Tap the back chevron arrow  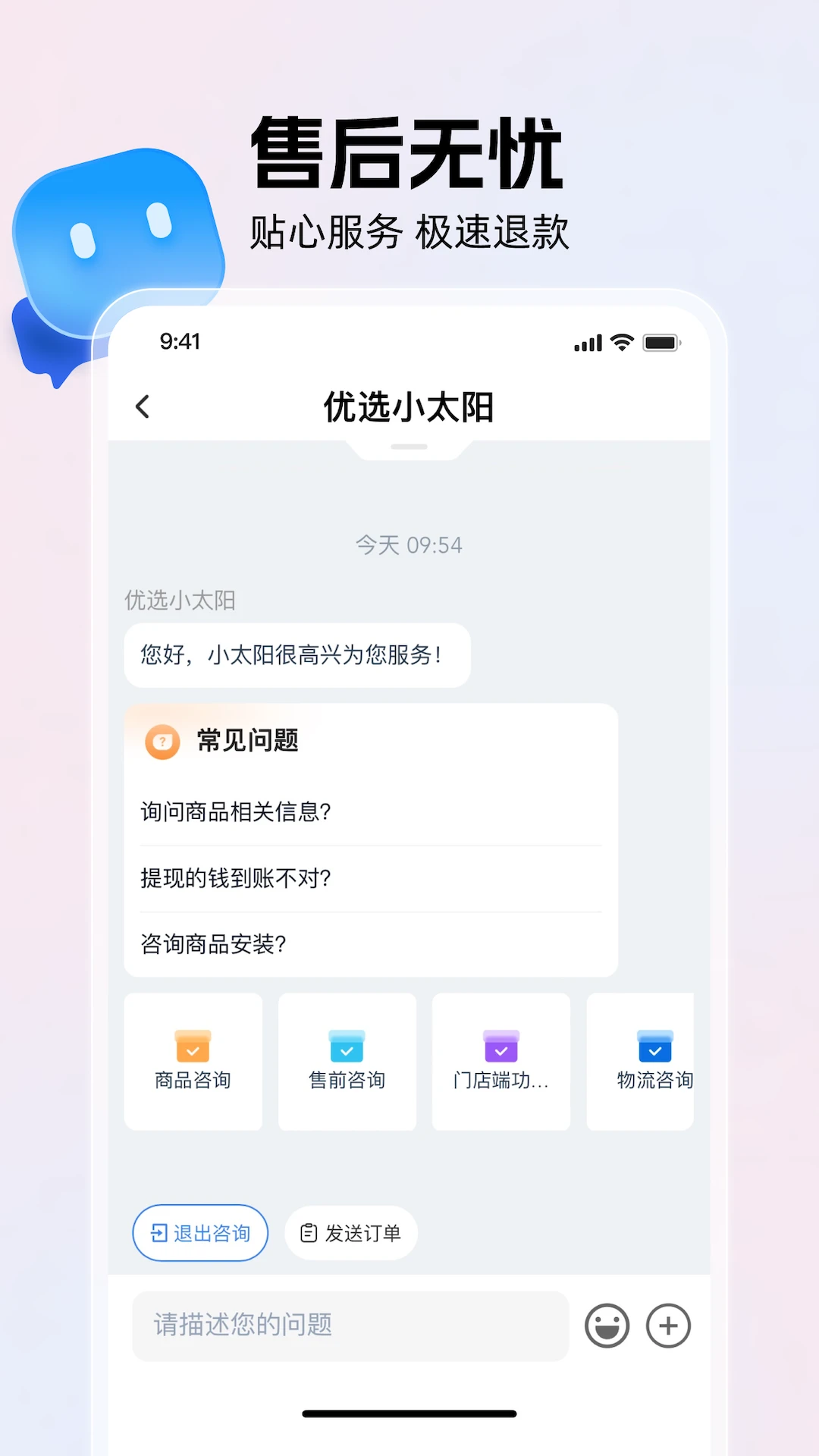tap(143, 406)
